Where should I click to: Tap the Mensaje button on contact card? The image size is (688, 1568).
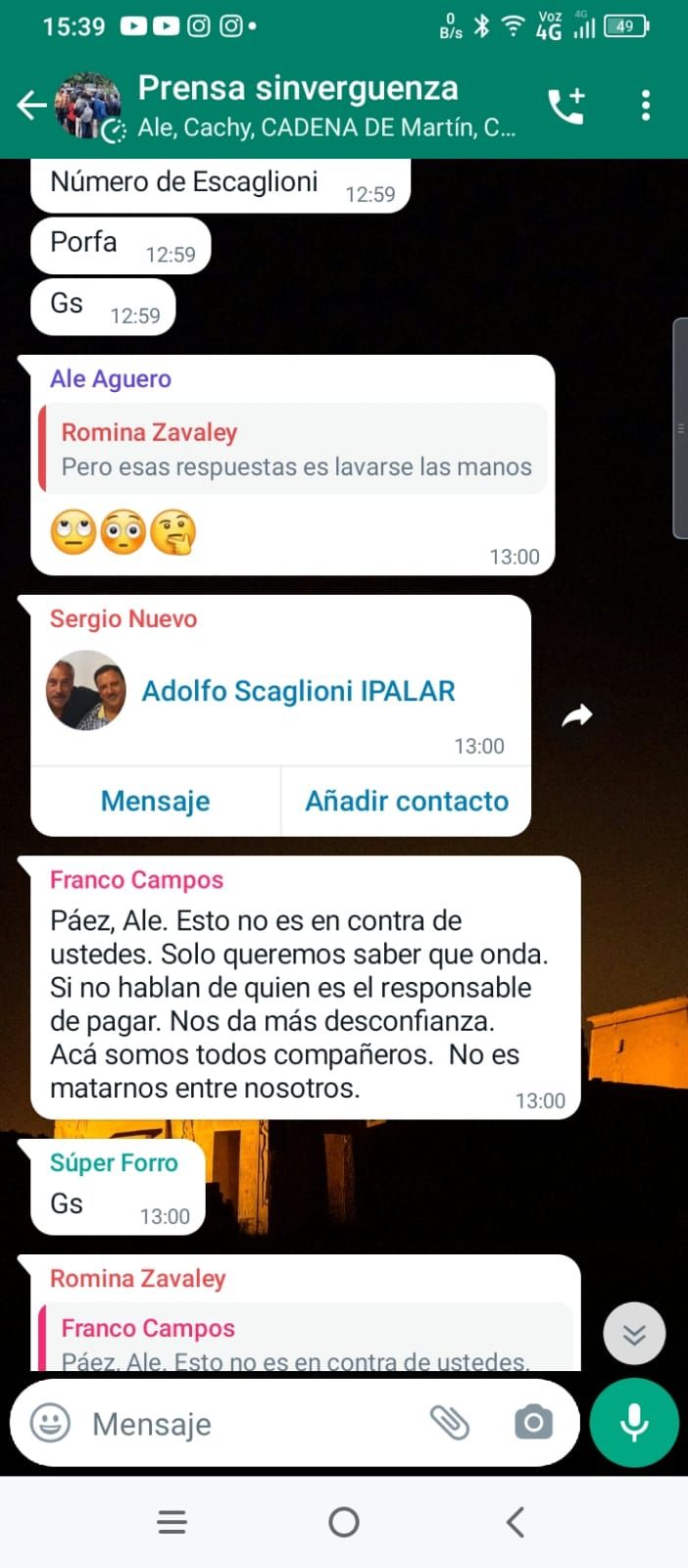(156, 802)
